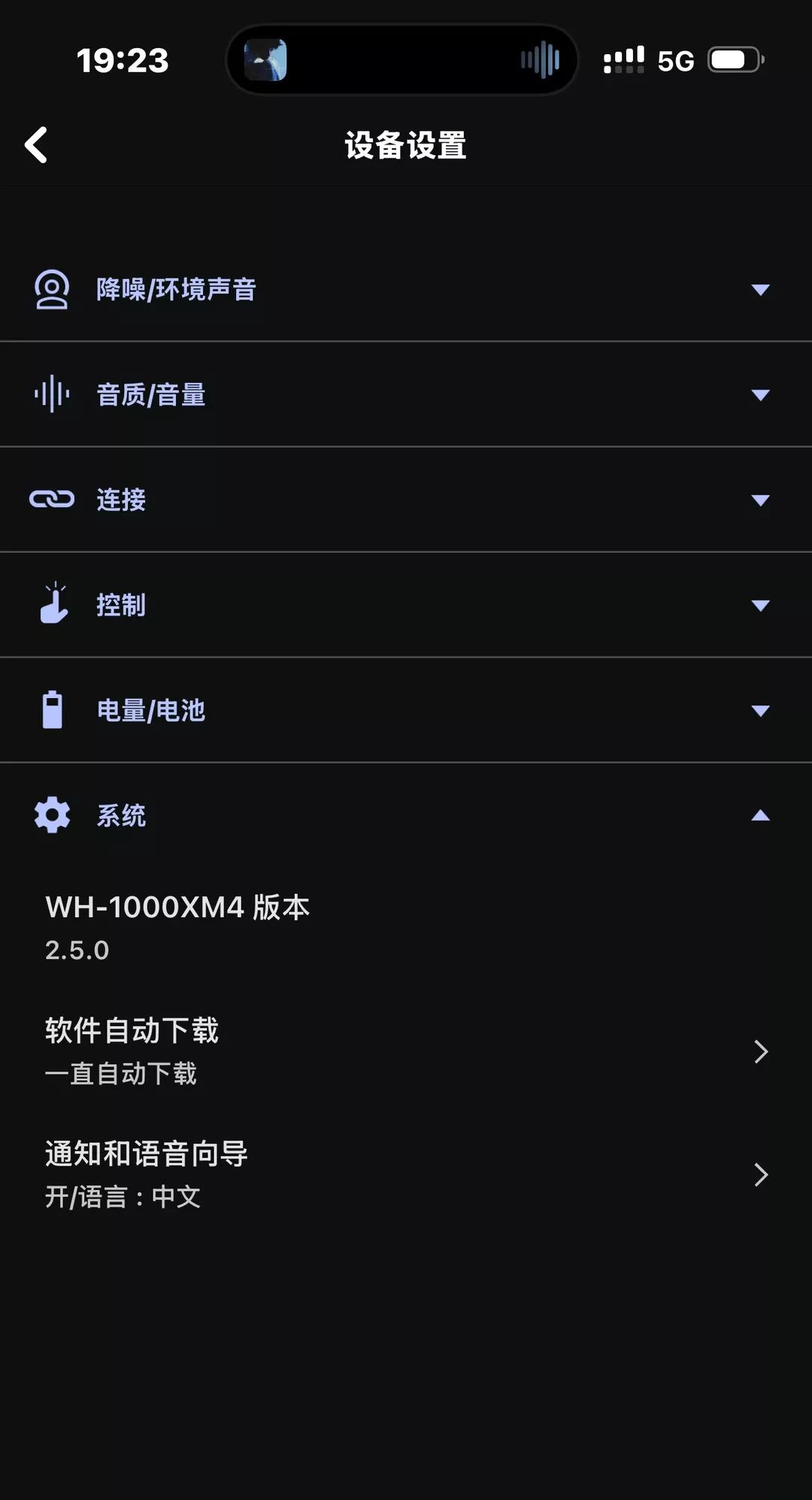The width and height of the screenshot is (812, 1500).
Task: Click the 5G network indicator
Action: click(x=675, y=61)
